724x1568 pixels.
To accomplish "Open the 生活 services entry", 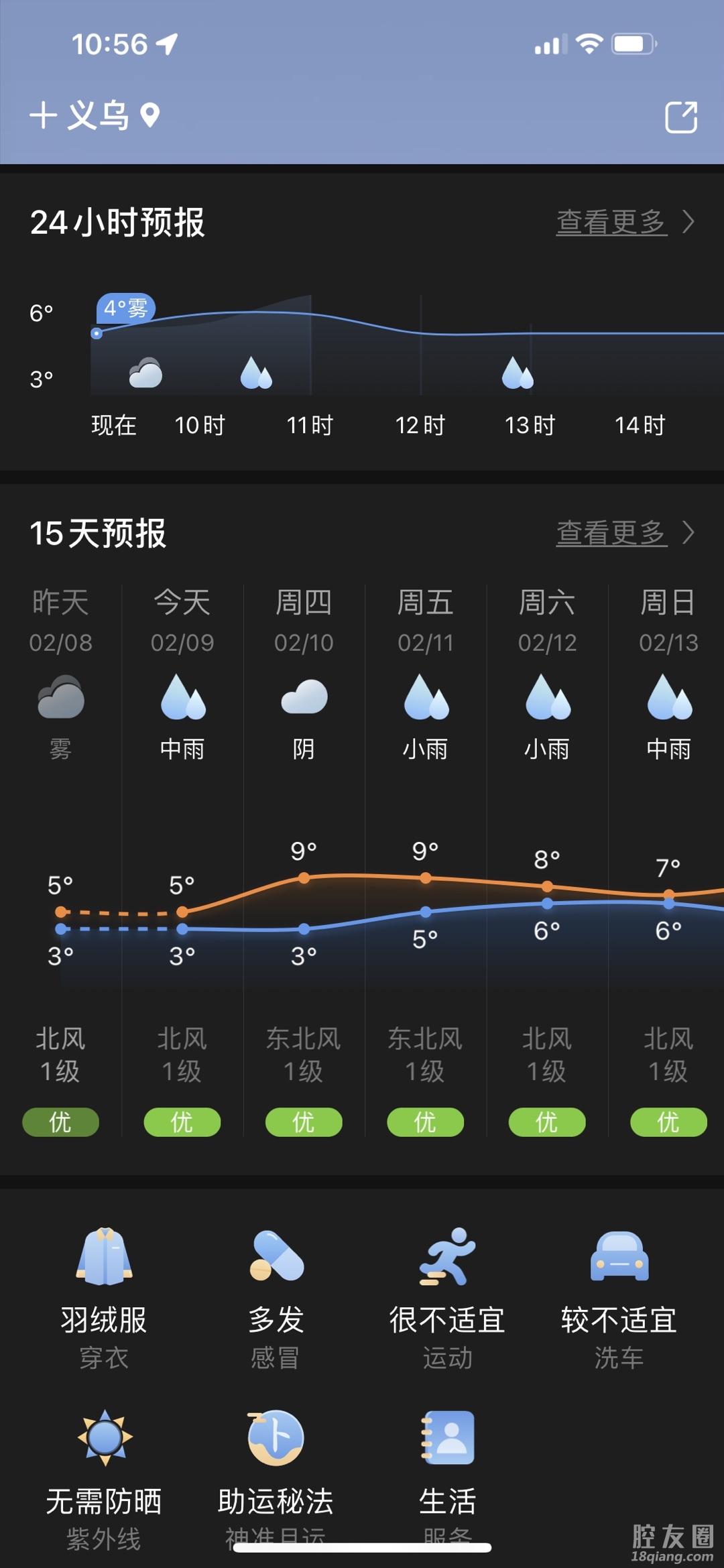I will click(447, 1475).
